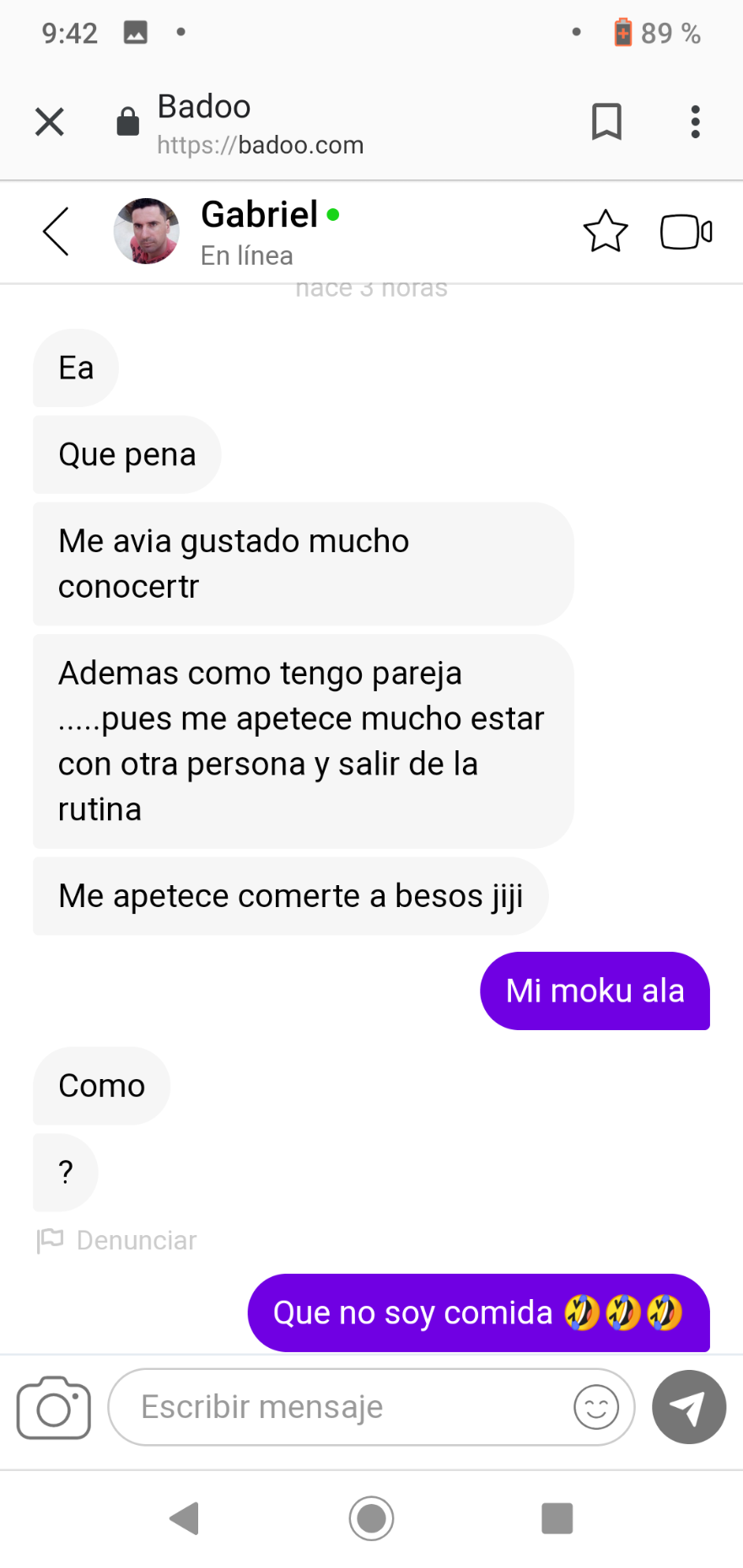The image size is (743, 1568).
Task: Send the message with the arrow button
Action: tap(689, 1407)
